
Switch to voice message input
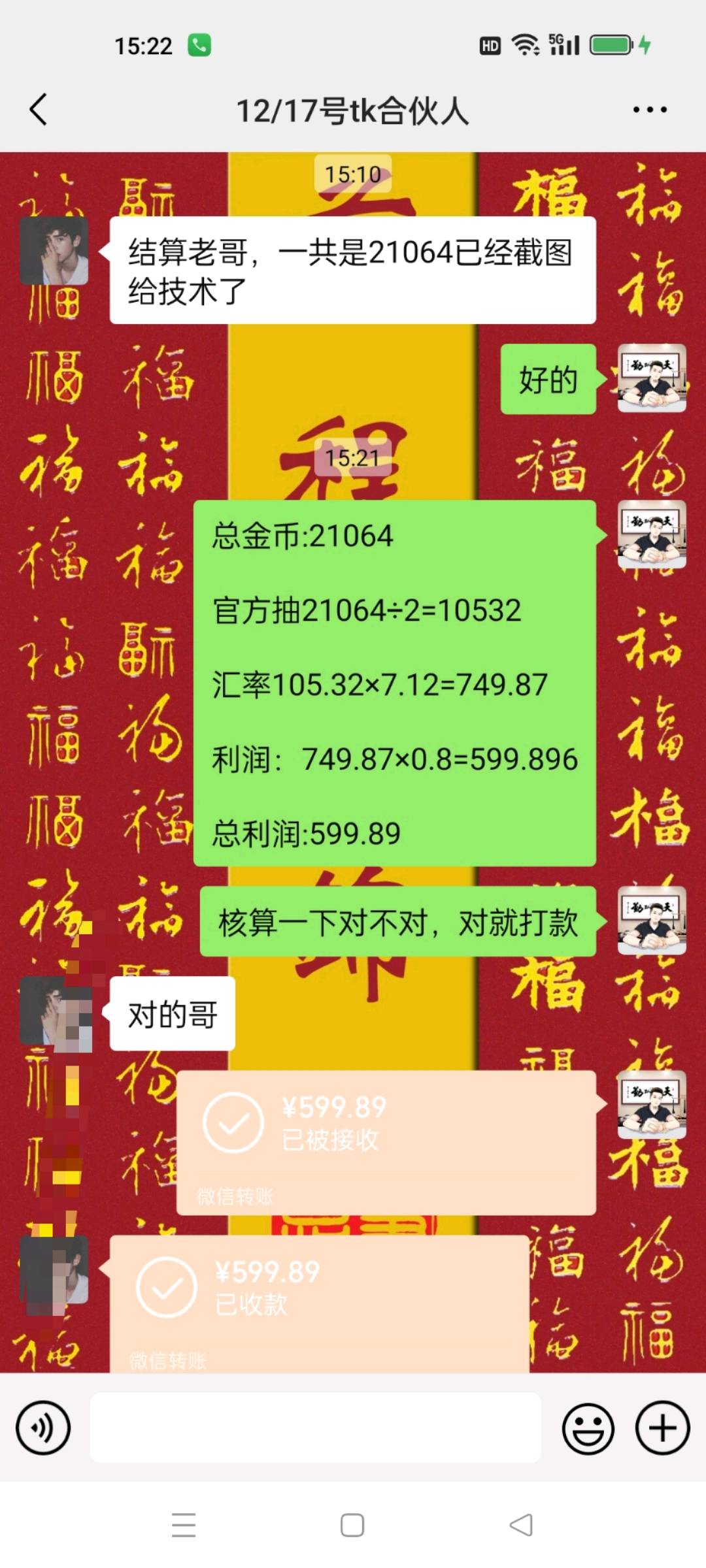click(43, 1428)
